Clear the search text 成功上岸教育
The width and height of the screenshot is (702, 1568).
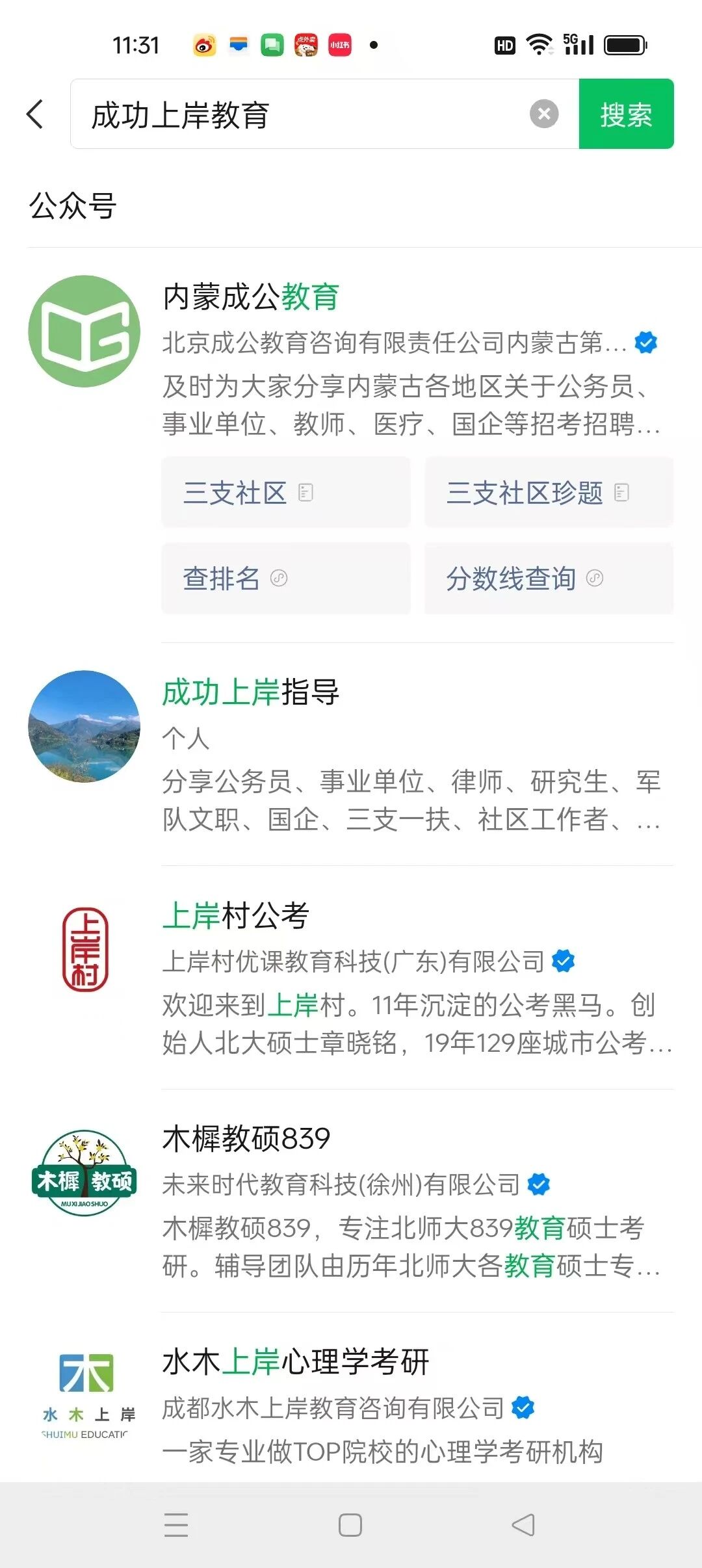pyautogui.click(x=543, y=114)
